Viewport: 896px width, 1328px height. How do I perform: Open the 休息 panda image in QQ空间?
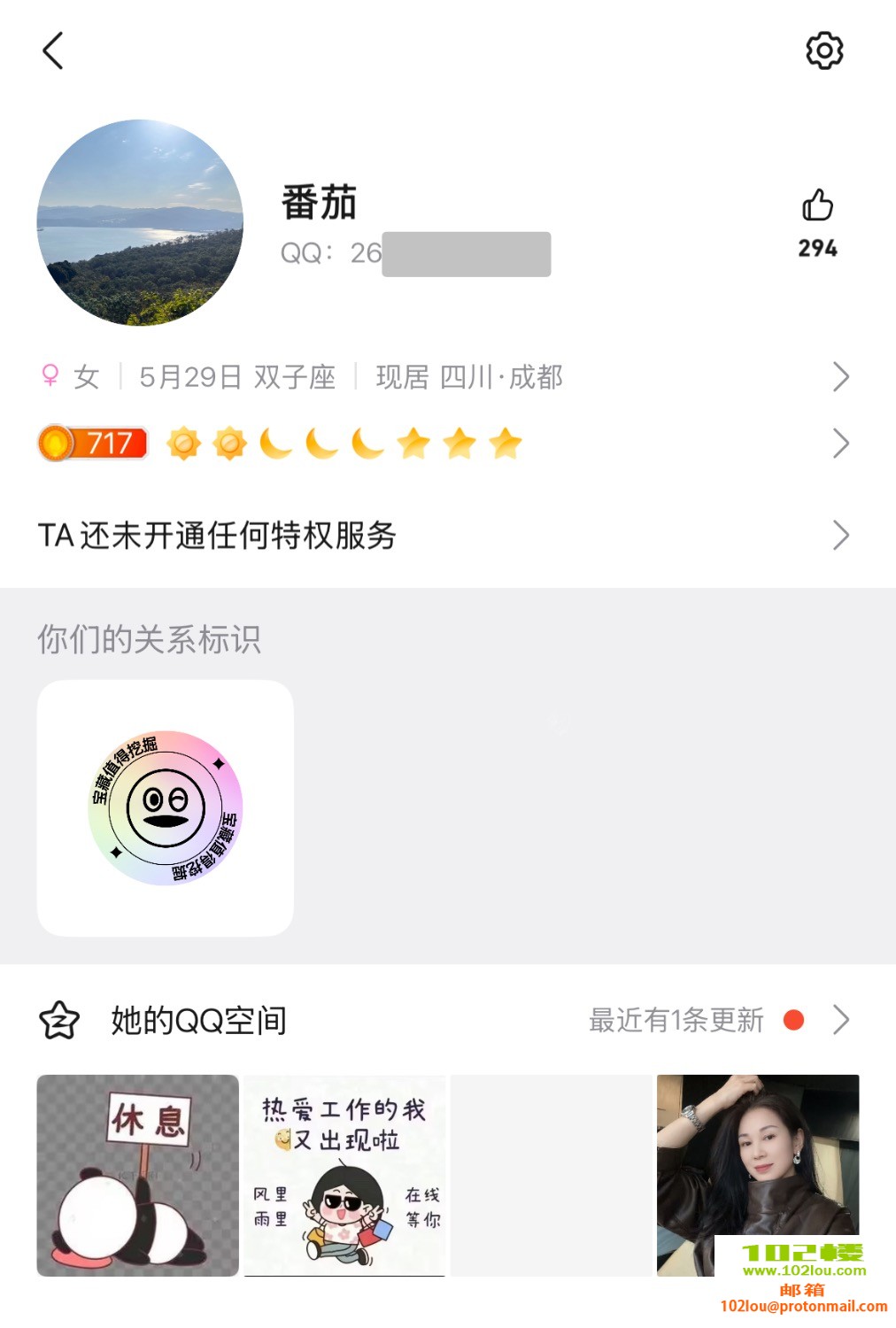[138, 1175]
